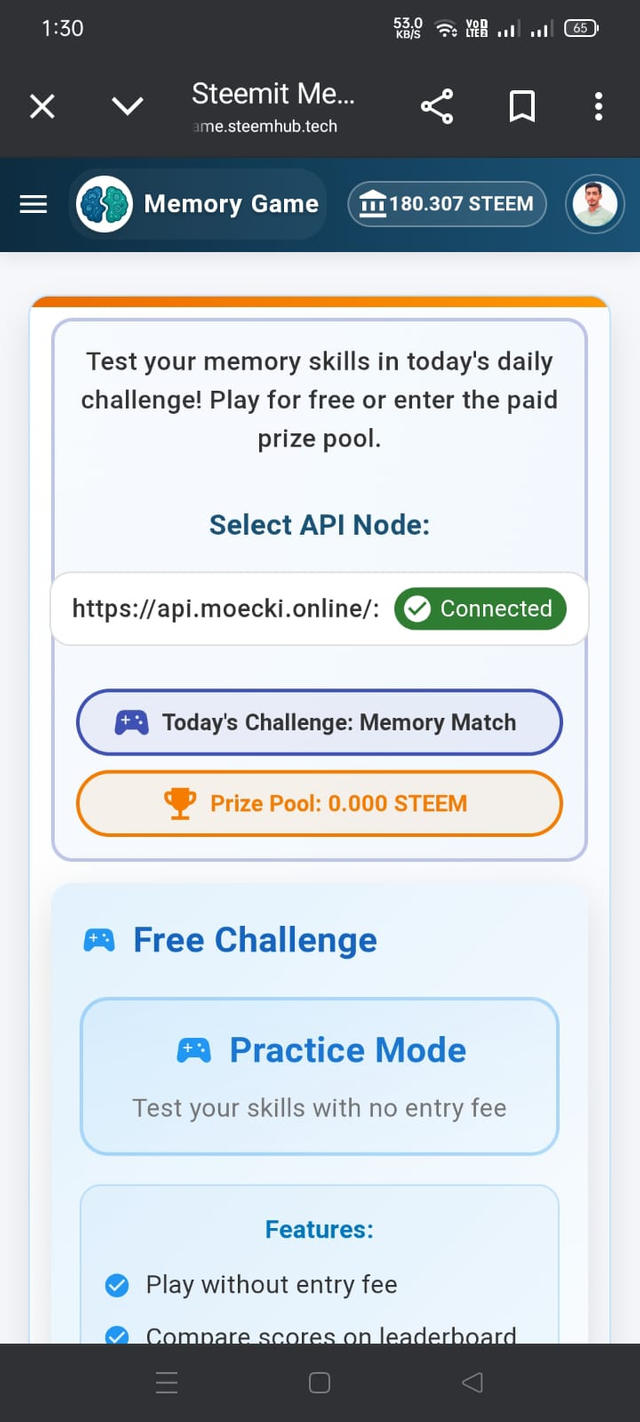Screen dimensions: 640x1422
Task: Open the profile avatar
Action: tap(595, 204)
